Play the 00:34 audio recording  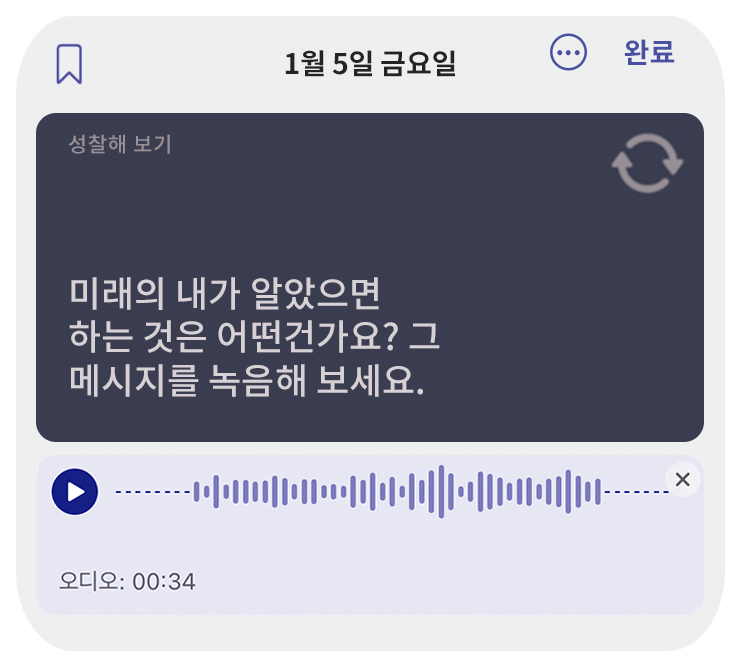click(x=74, y=492)
